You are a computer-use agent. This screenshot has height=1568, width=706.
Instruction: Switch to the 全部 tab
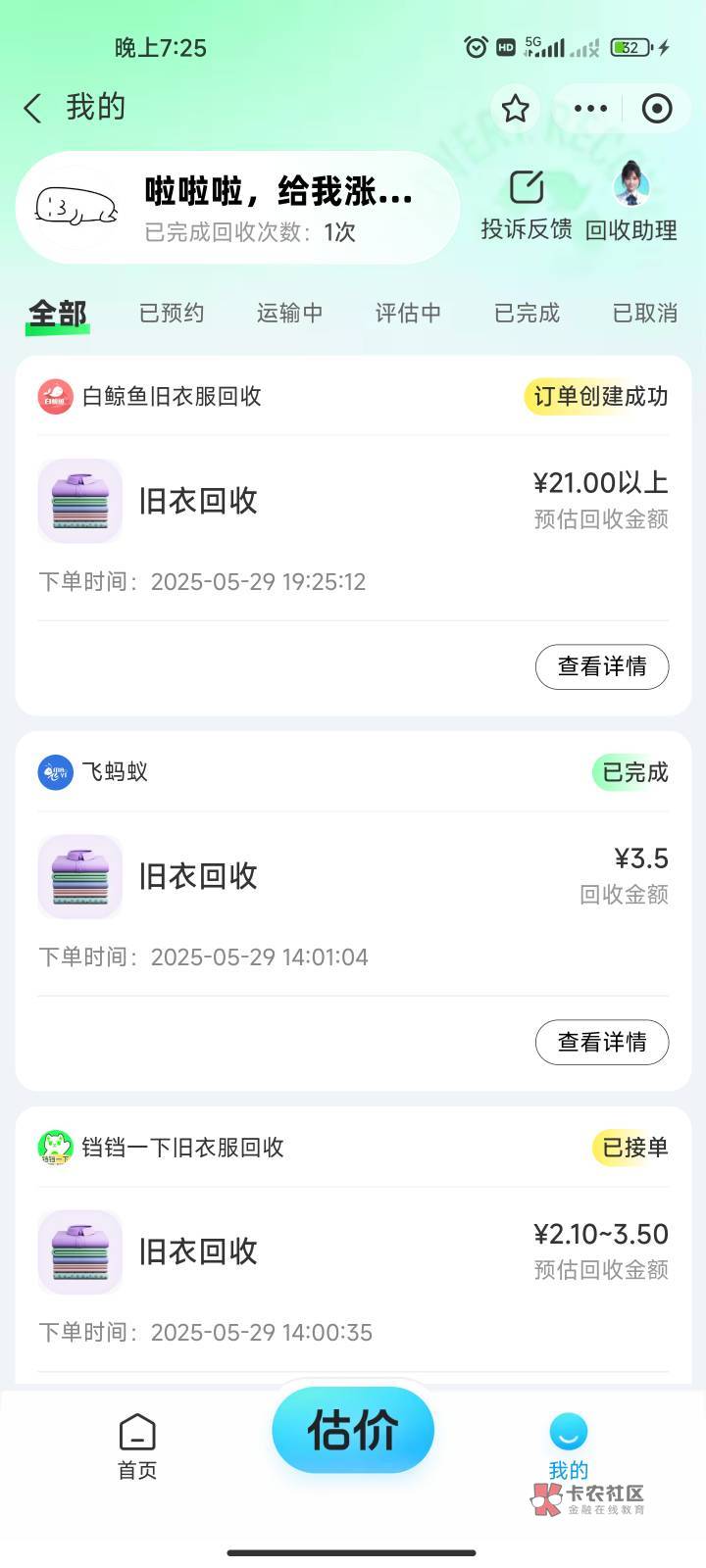[58, 314]
